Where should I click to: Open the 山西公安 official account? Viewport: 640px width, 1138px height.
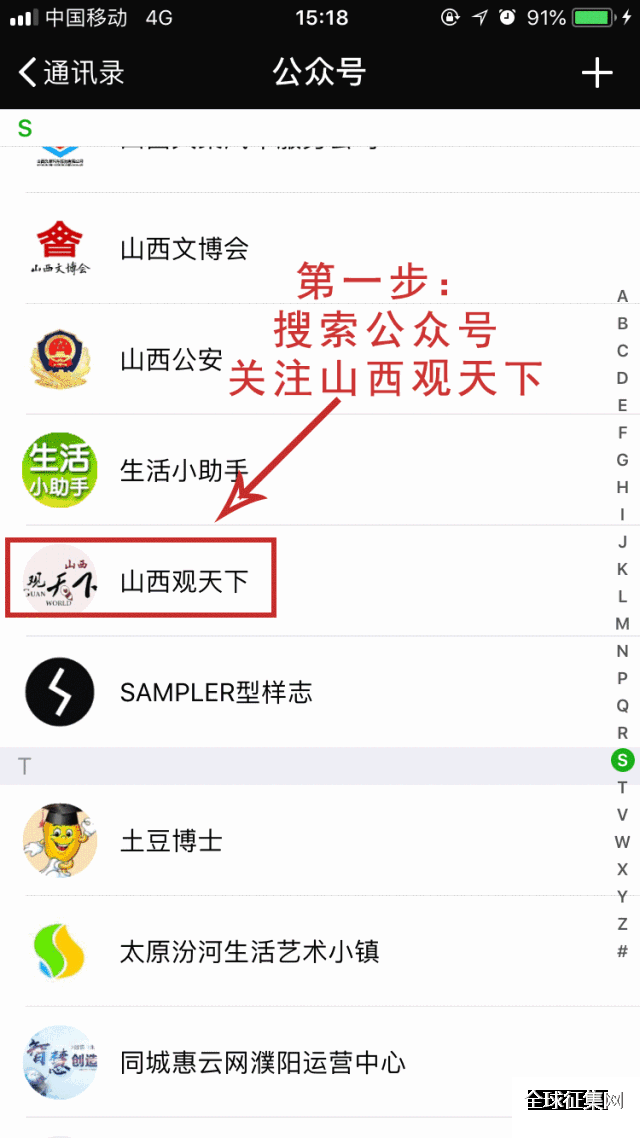pos(172,360)
